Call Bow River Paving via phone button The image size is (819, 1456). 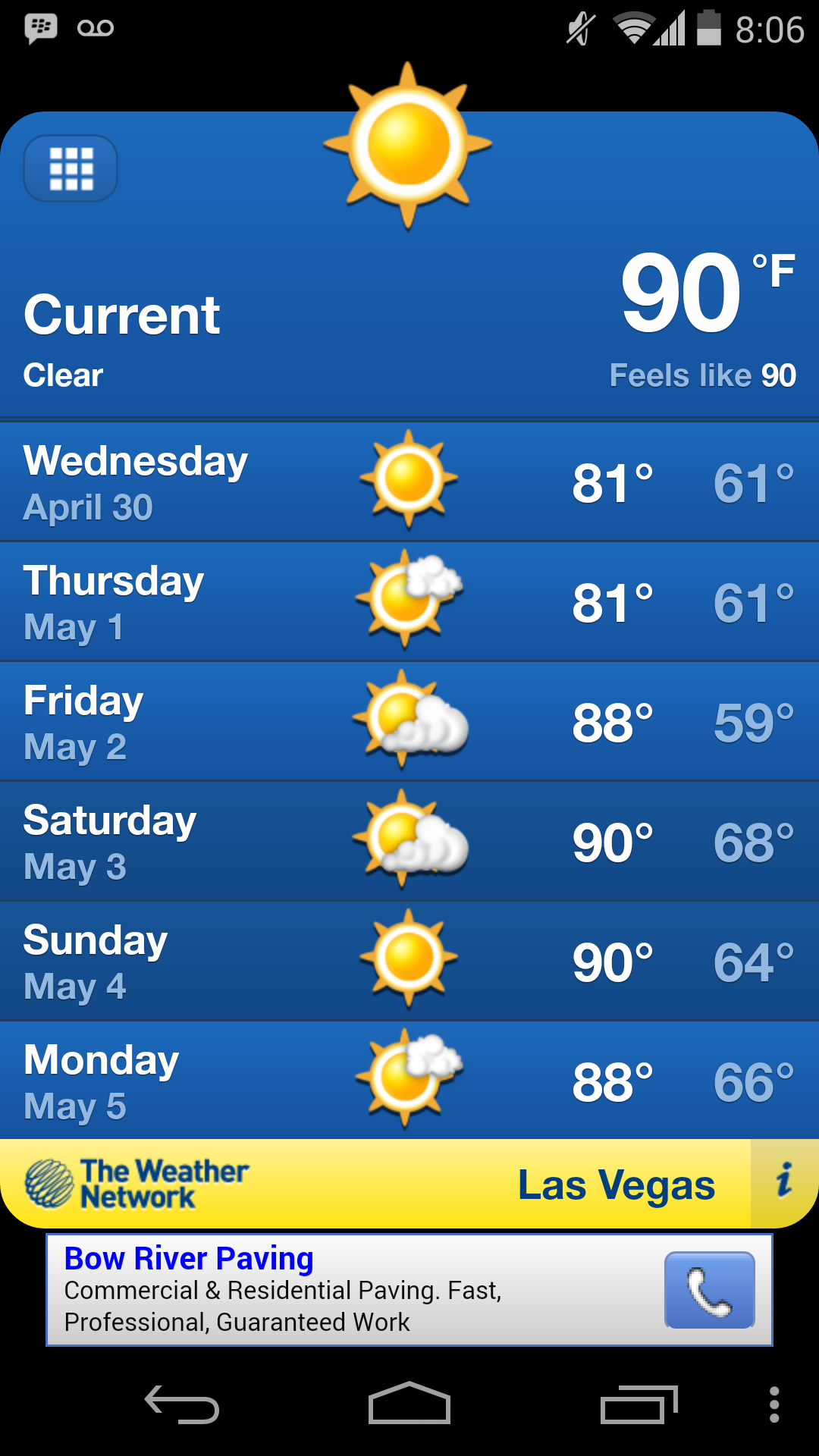coord(710,1290)
